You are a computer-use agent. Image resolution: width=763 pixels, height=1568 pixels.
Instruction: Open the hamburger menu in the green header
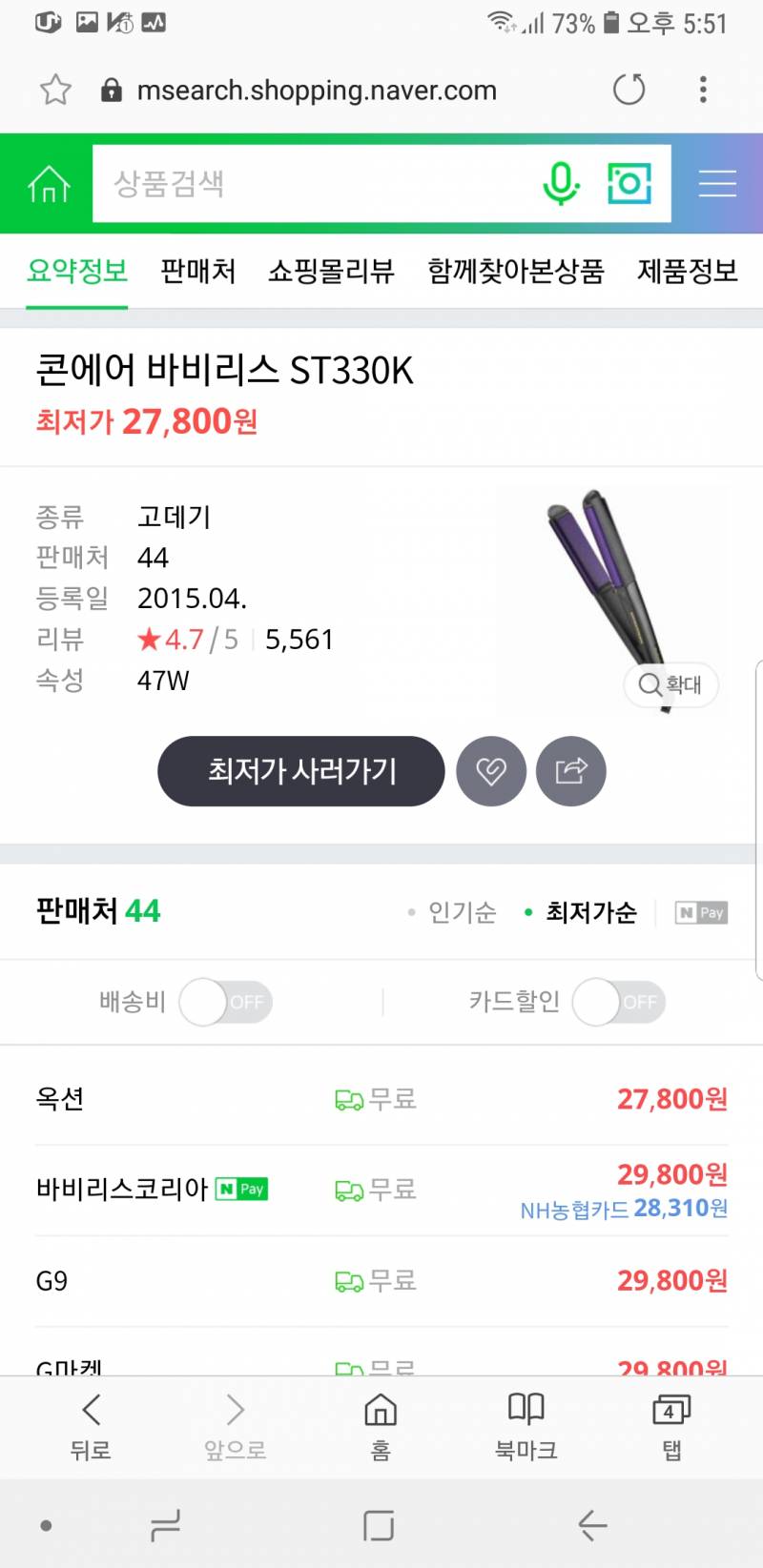coord(718,183)
